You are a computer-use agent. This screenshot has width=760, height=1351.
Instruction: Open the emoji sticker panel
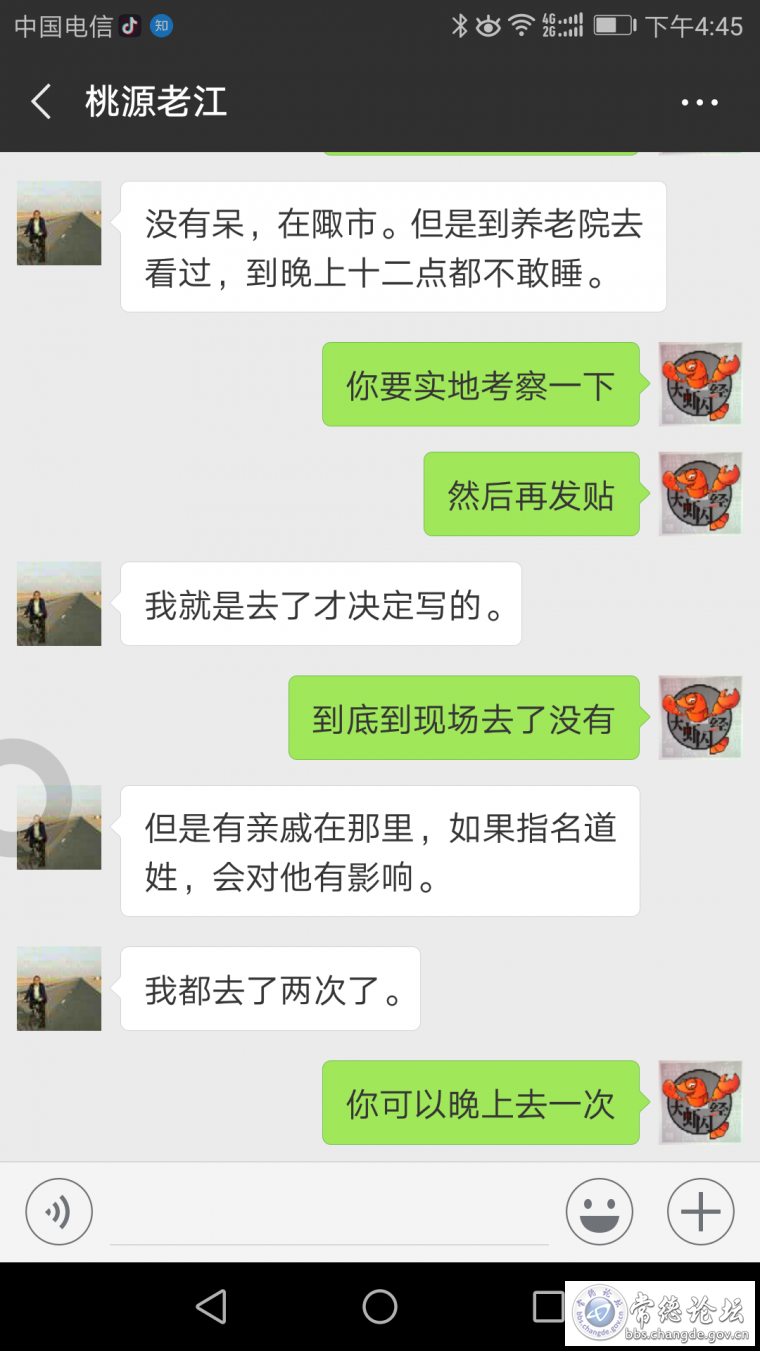(599, 1211)
